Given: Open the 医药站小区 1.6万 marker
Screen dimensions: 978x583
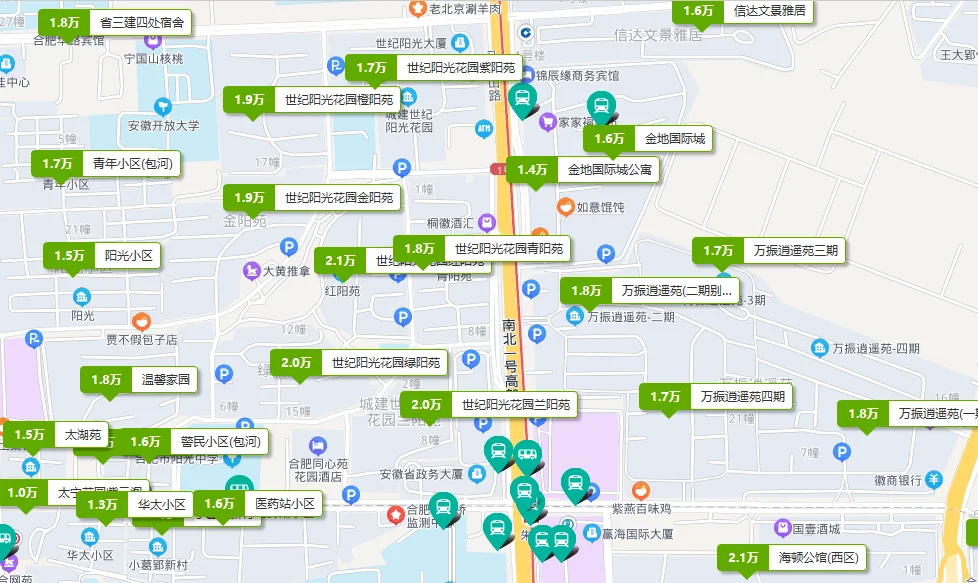Looking at the screenshot, I should [258, 504].
